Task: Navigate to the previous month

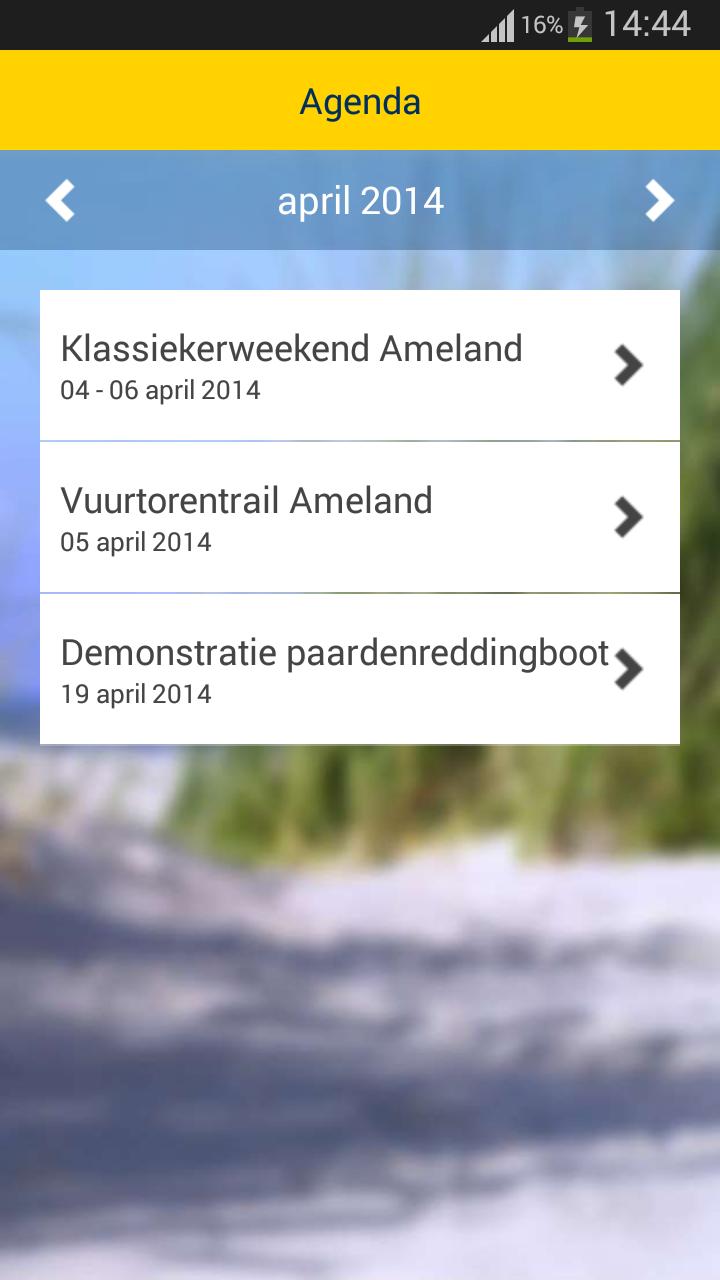Action: click(x=60, y=200)
